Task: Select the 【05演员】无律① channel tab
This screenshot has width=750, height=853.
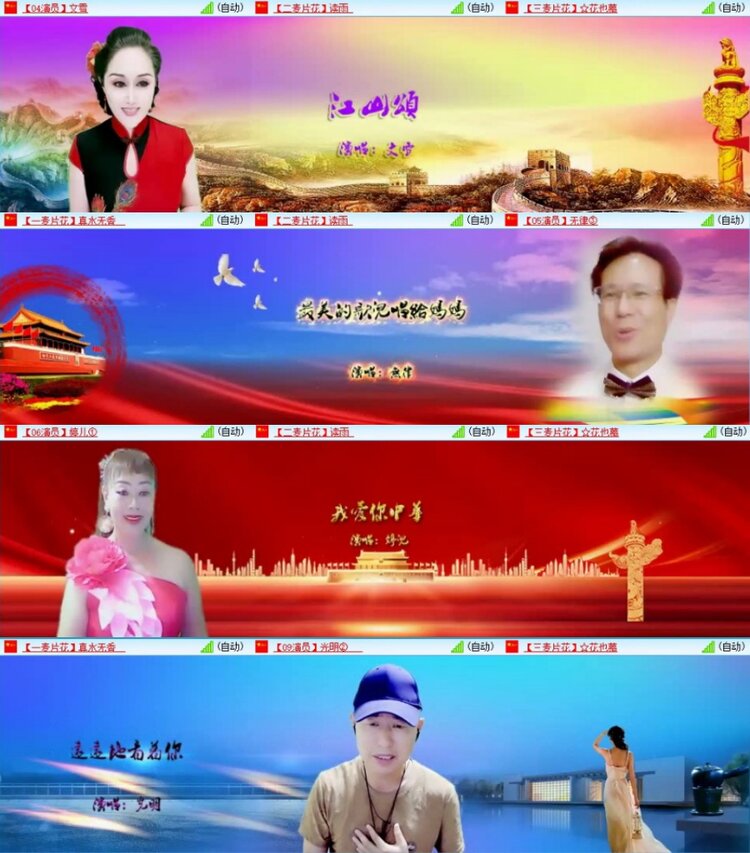Action: pyautogui.click(x=558, y=222)
